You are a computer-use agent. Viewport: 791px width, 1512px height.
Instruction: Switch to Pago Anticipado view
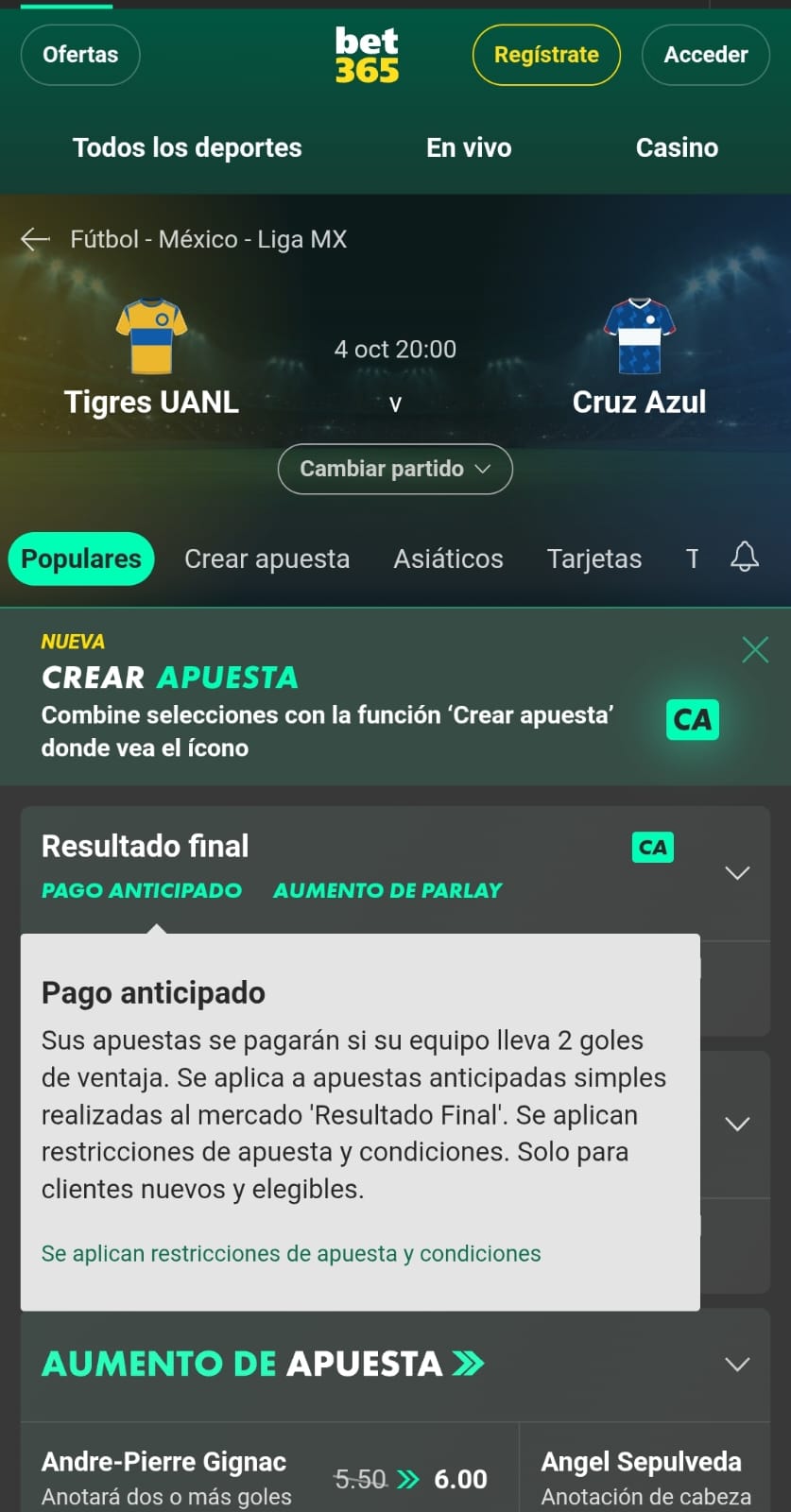(141, 889)
